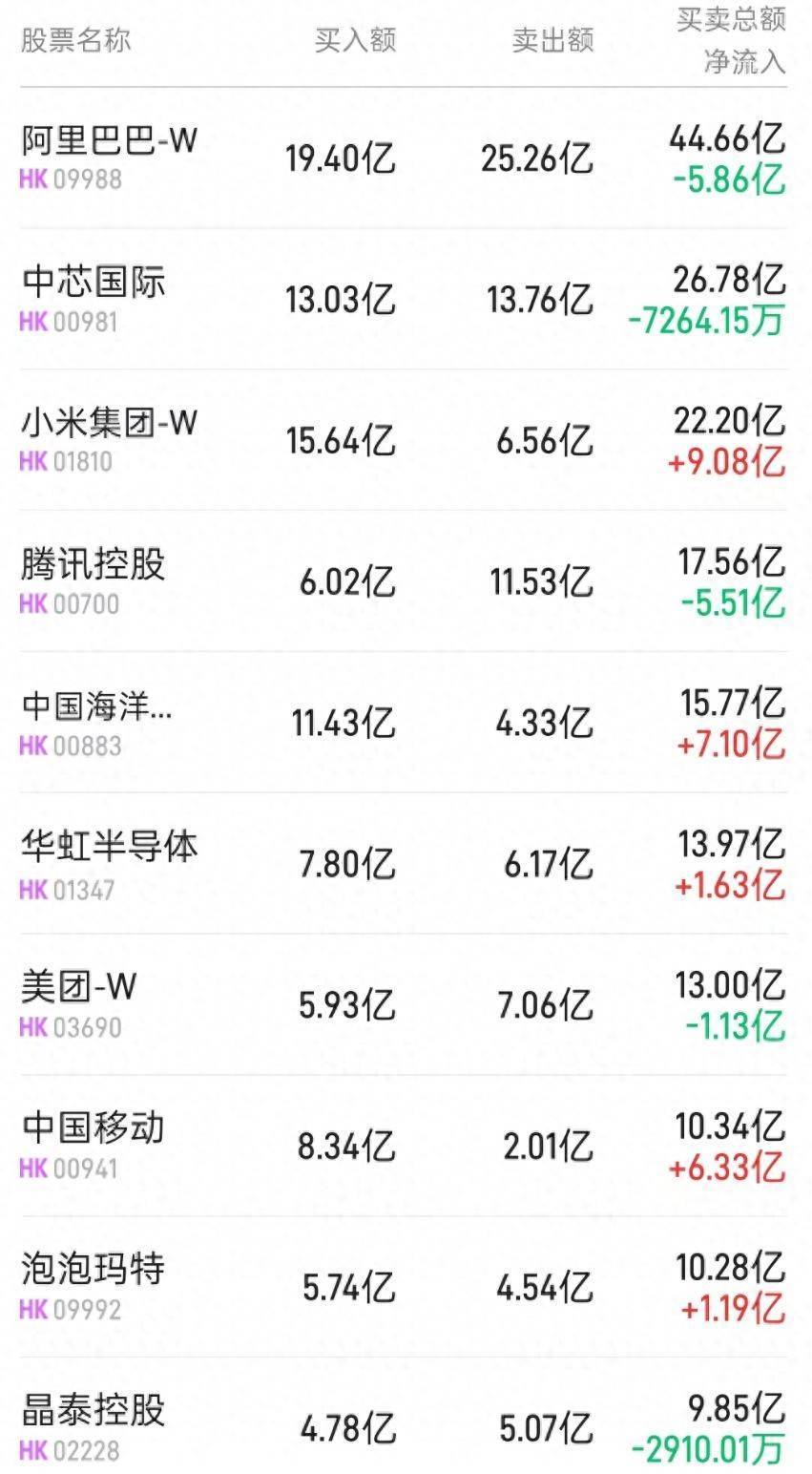Tap the 中国海洋 HK 00883 row

point(97,723)
